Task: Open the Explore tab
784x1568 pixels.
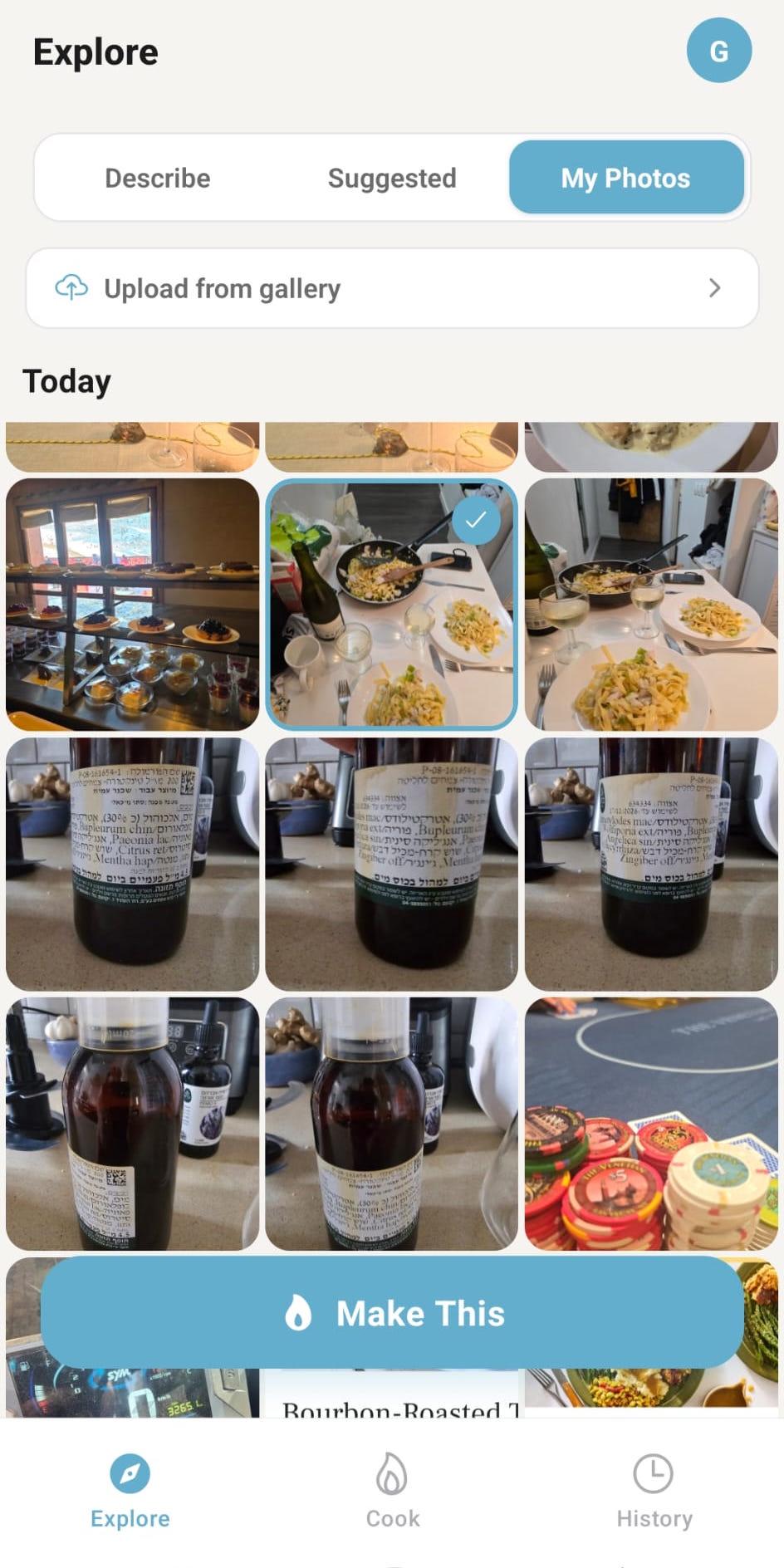Action: tap(130, 1491)
